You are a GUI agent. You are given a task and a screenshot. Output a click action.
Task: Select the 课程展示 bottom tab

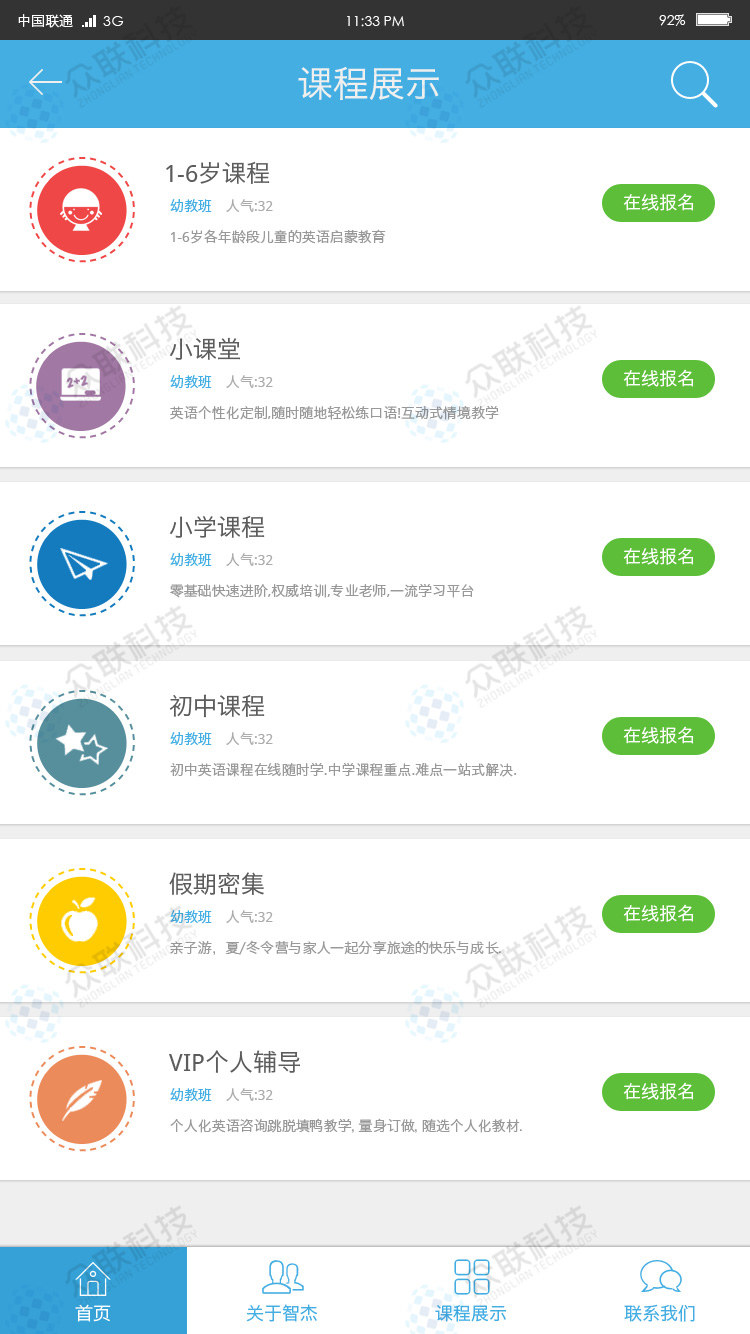pos(470,1291)
